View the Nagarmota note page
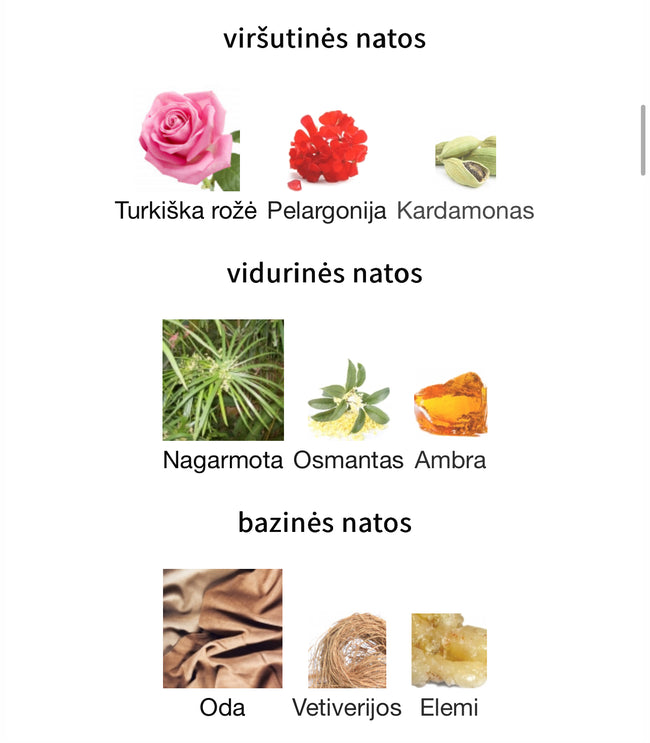 223,381
